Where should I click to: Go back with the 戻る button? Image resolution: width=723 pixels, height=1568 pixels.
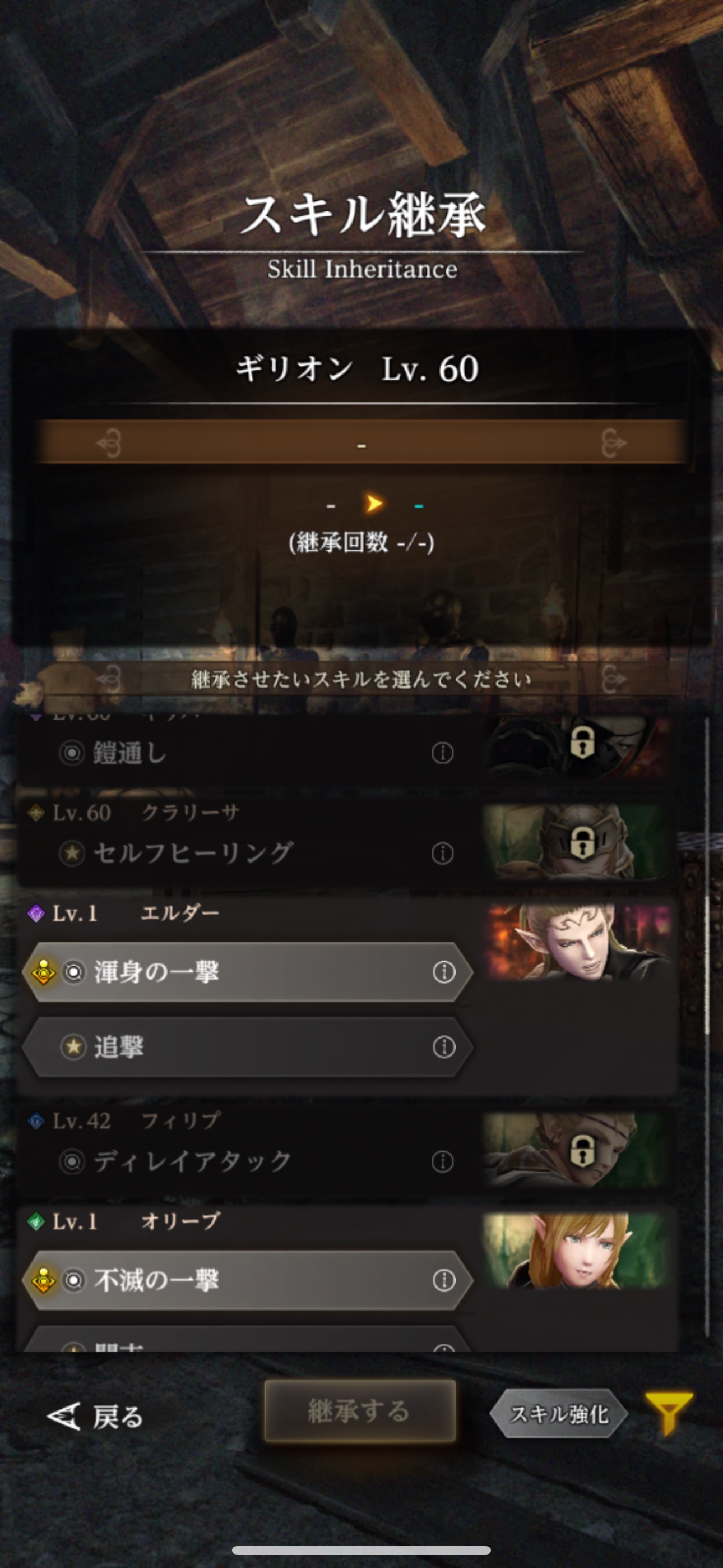coord(95,1417)
